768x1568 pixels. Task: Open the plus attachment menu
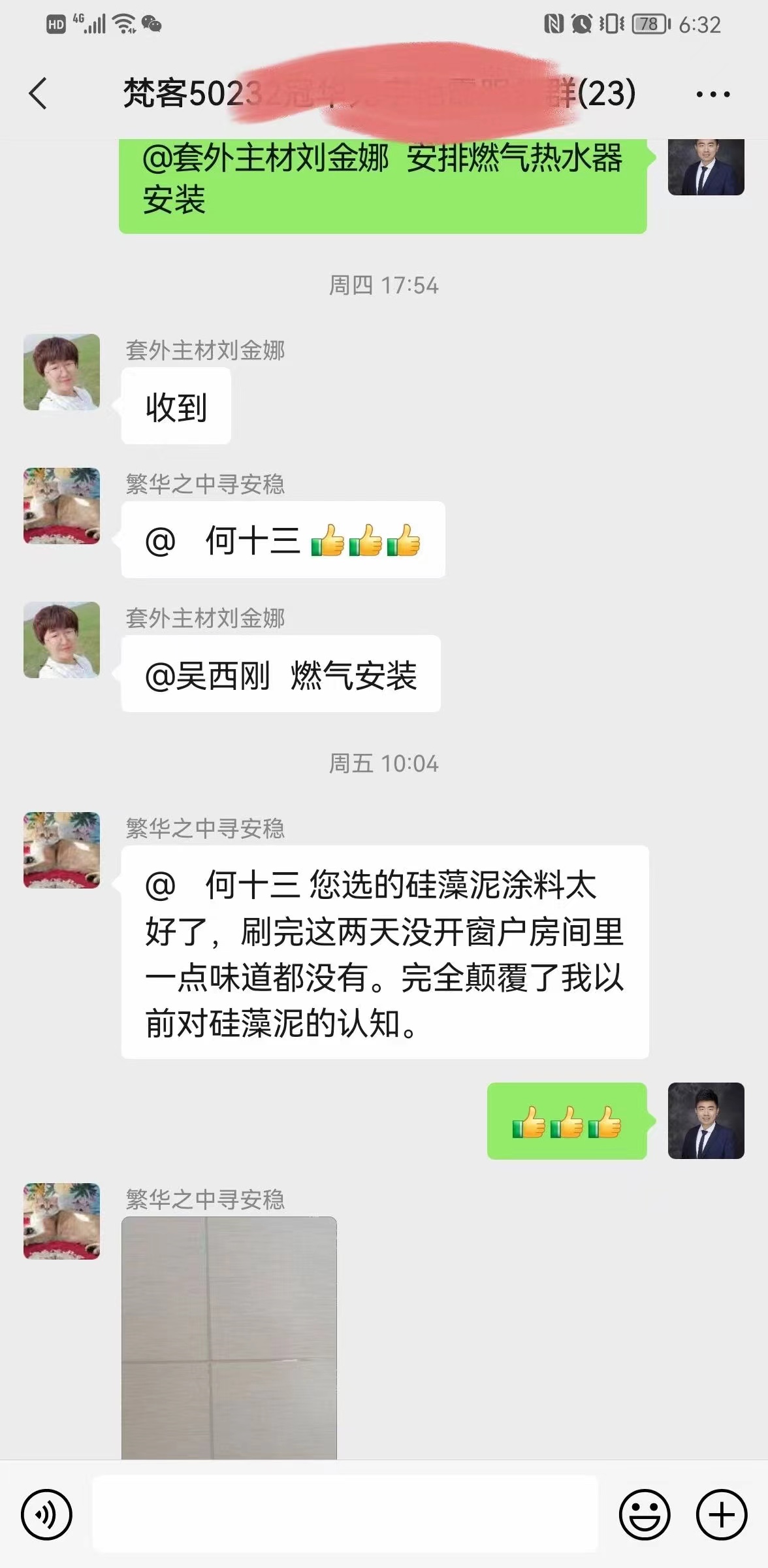tap(721, 1514)
